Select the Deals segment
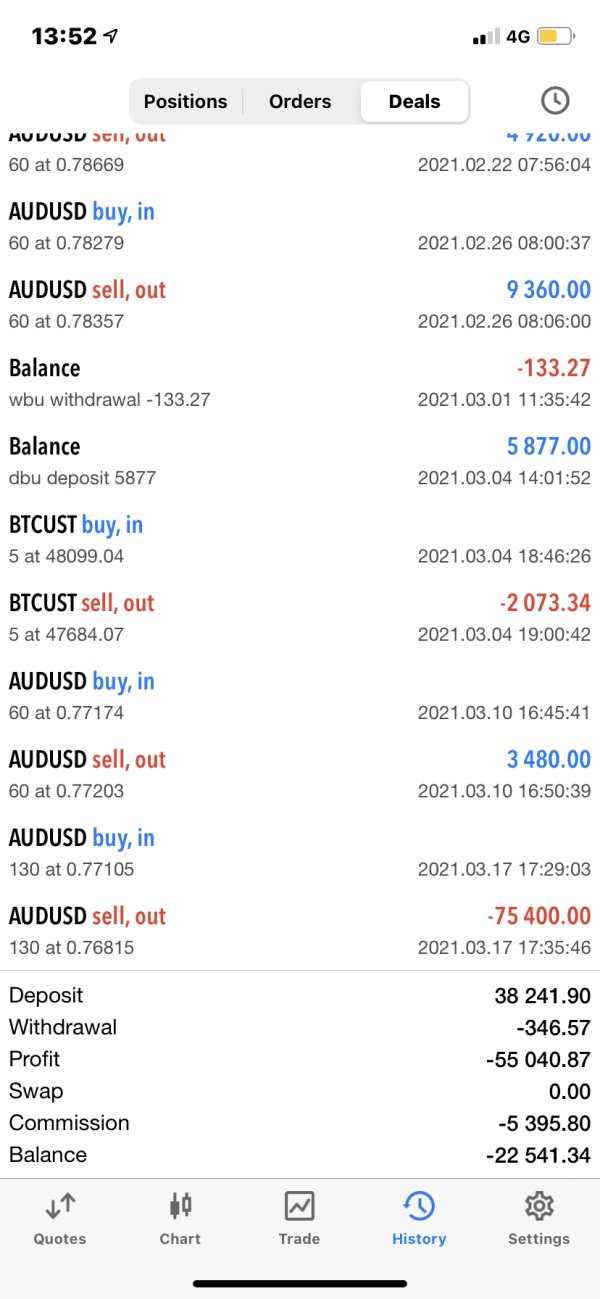 414,101
